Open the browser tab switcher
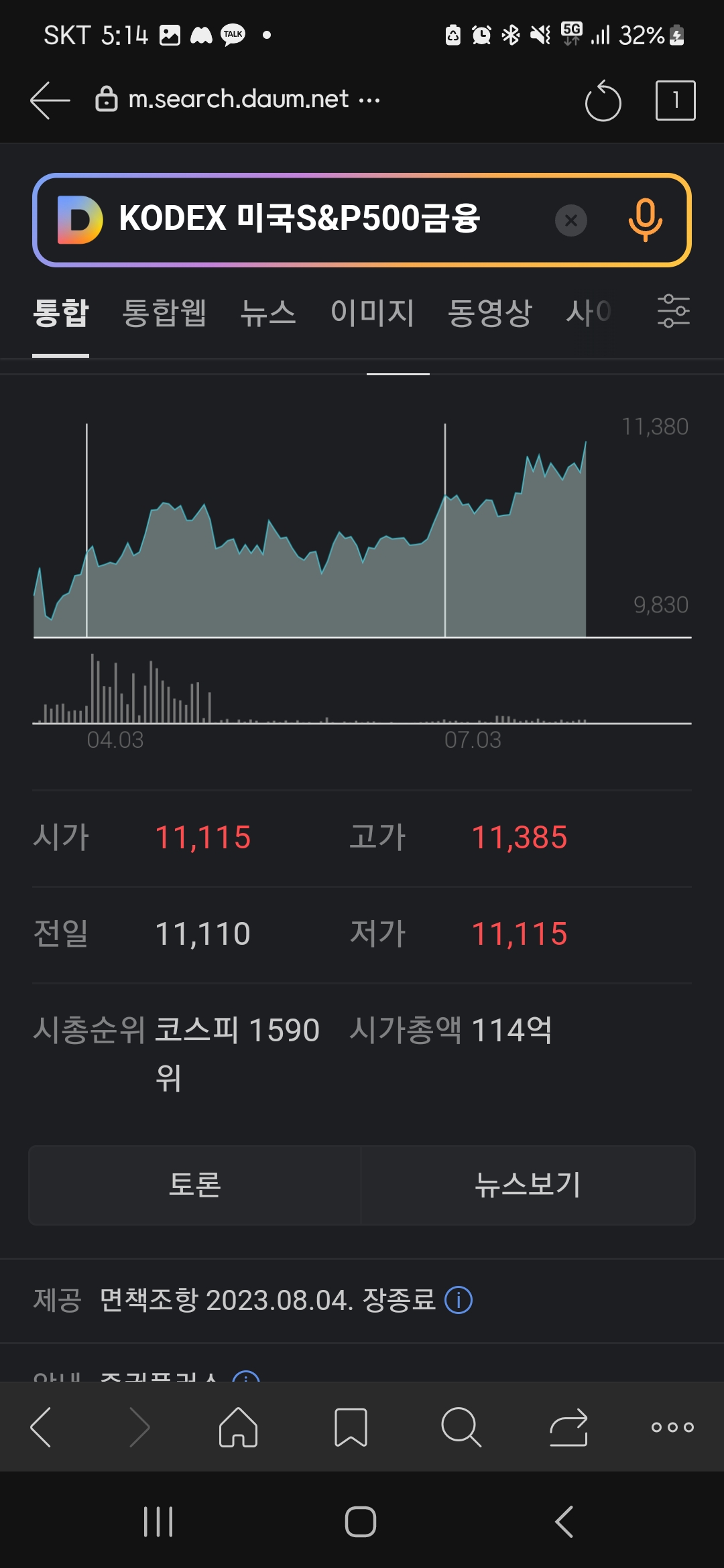 (x=675, y=101)
